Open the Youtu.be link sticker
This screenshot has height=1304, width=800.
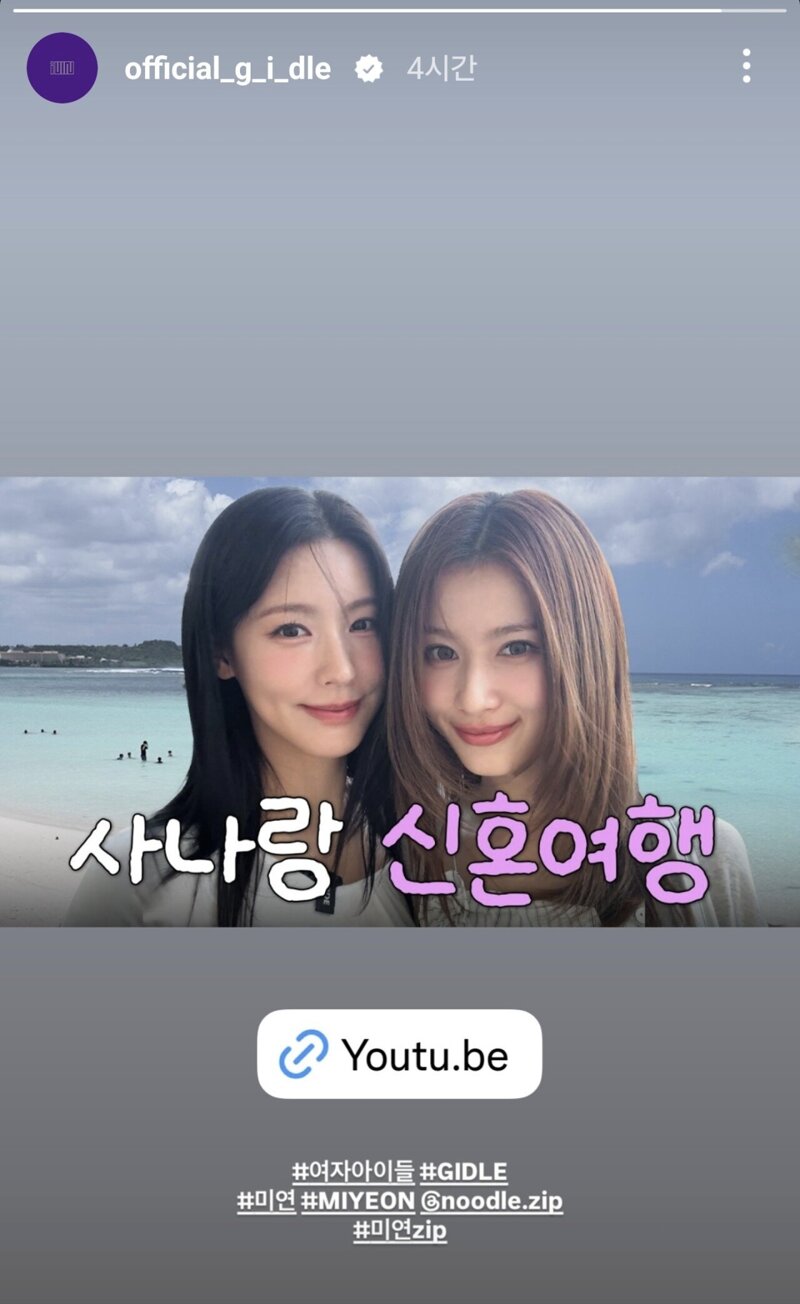tap(400, 1054)
